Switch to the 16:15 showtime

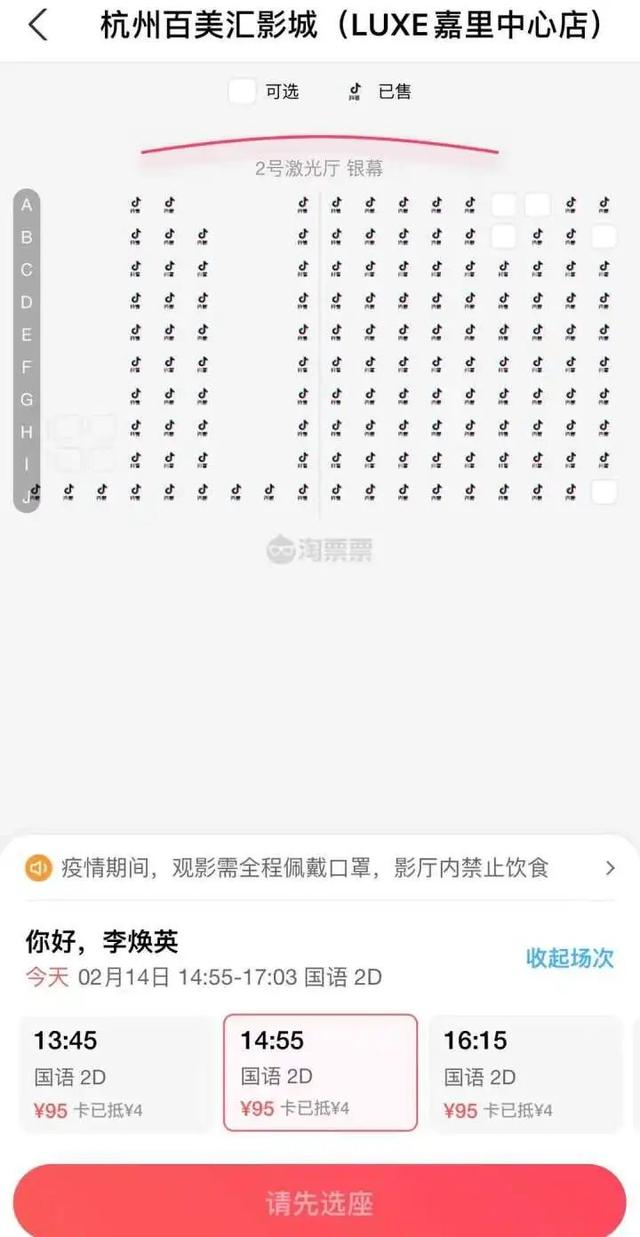(525, 1073)
